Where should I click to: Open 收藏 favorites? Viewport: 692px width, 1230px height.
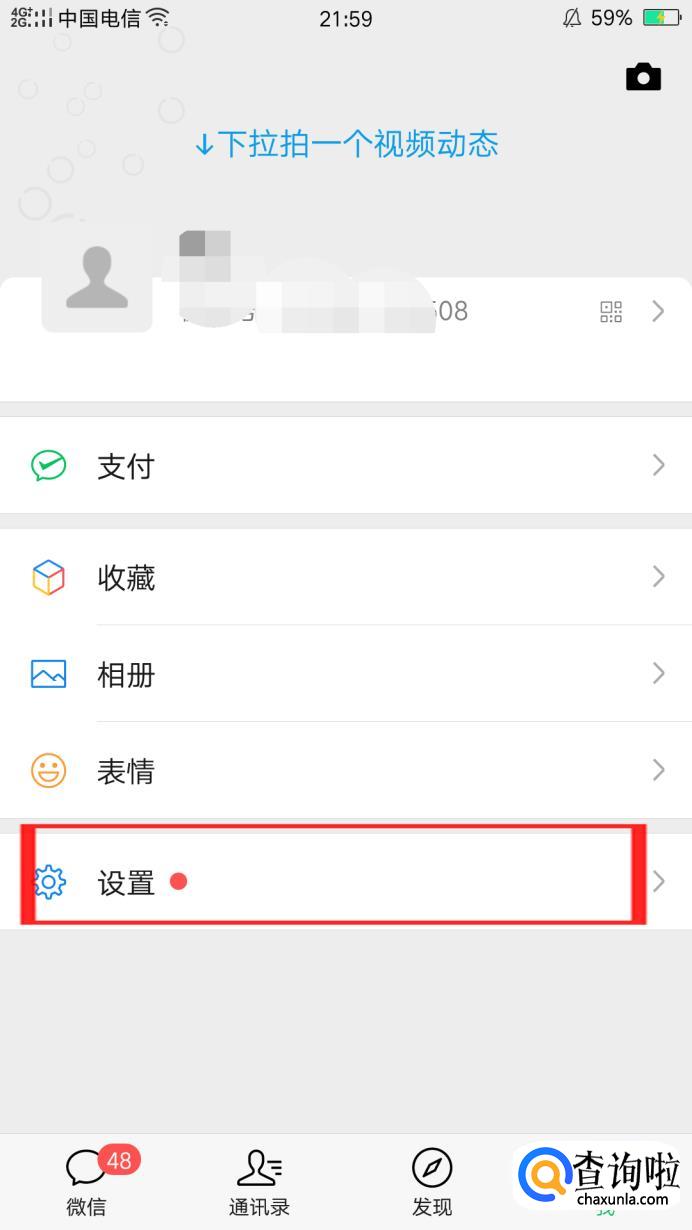click(346, 577)
